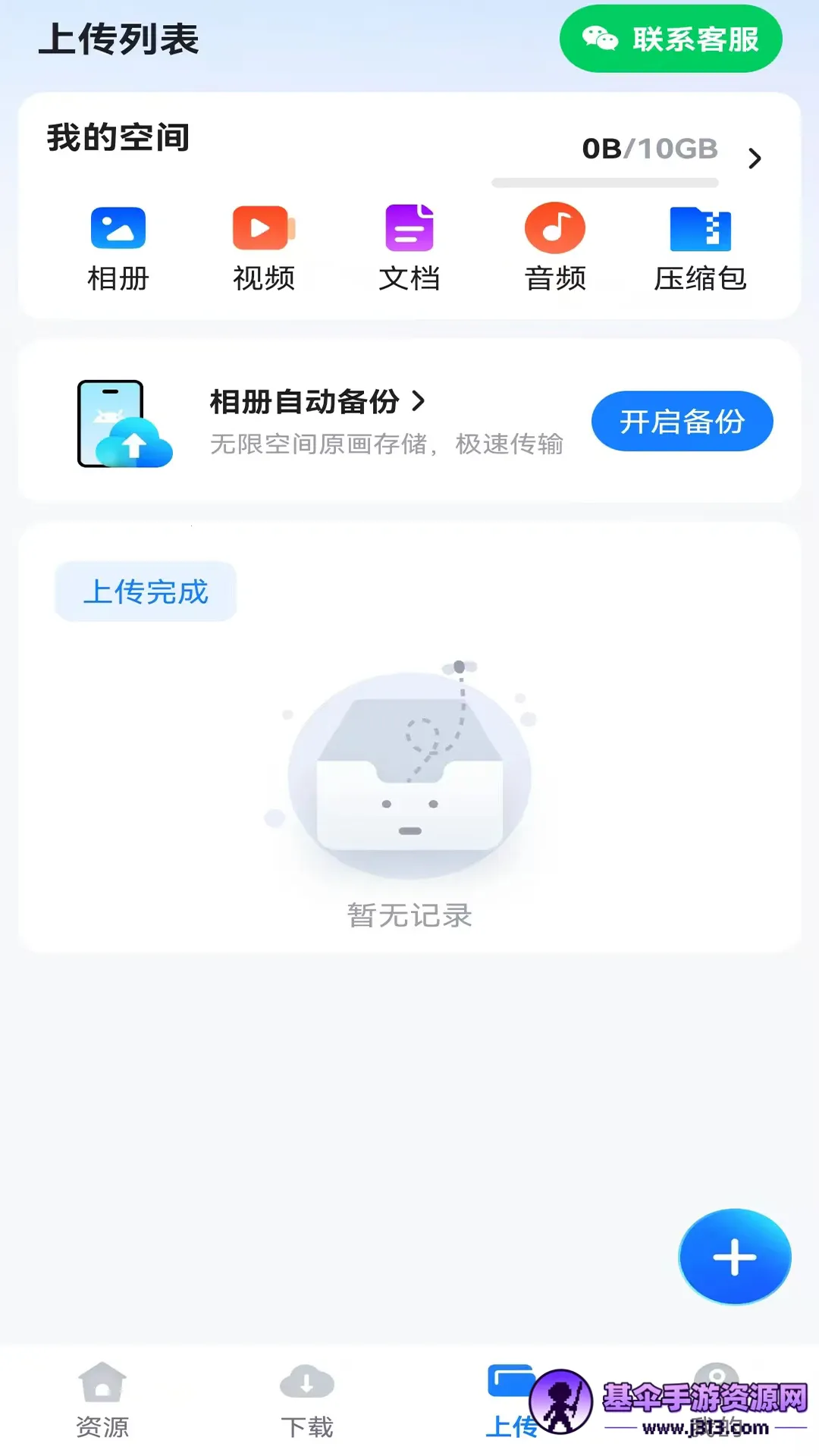The width and height of the screenshot is (819, 1456).
Task: Add a new upload with plus button
Action: pos(734,1257)
